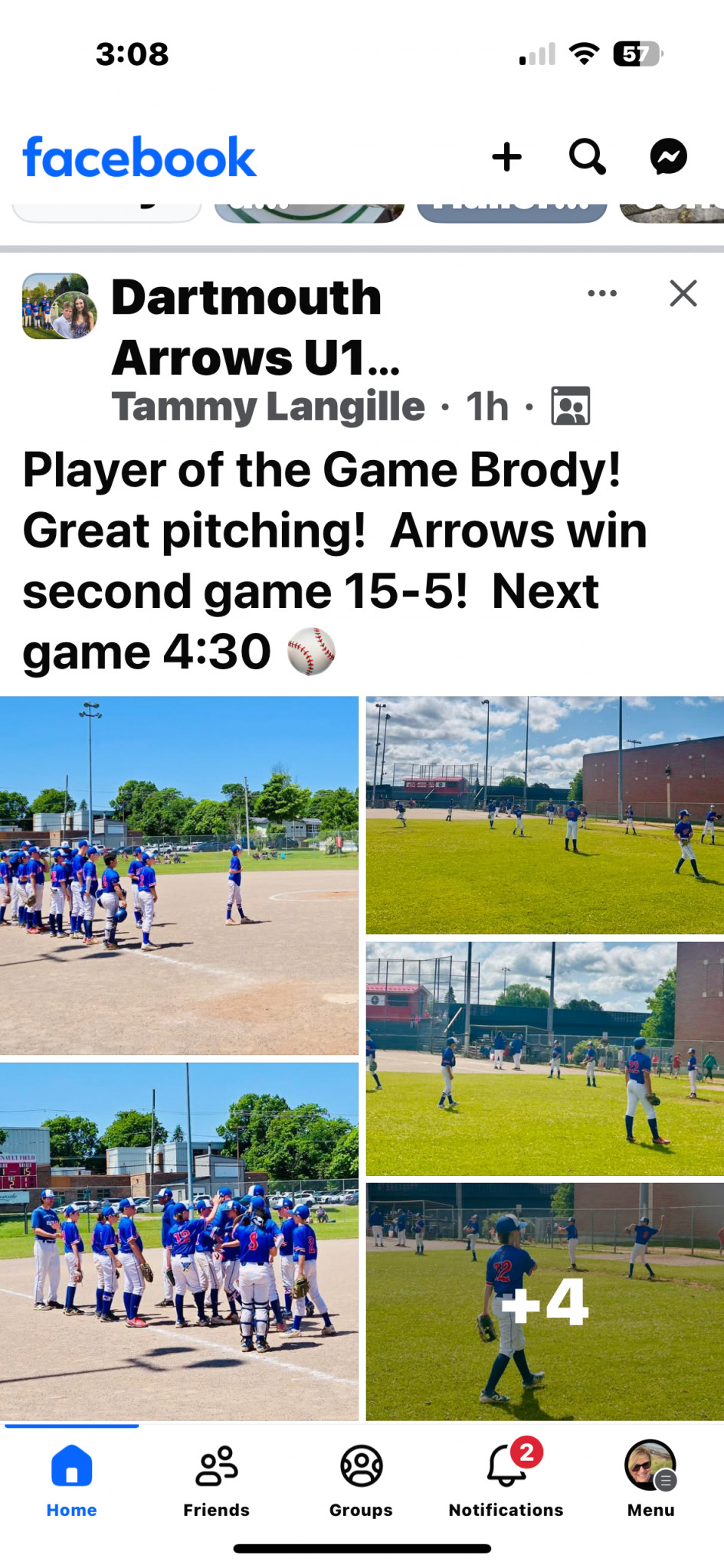Open the photo of the team lined up on the infield
724x1568 pixels.
pyautogui.click(x=179, y=875)
